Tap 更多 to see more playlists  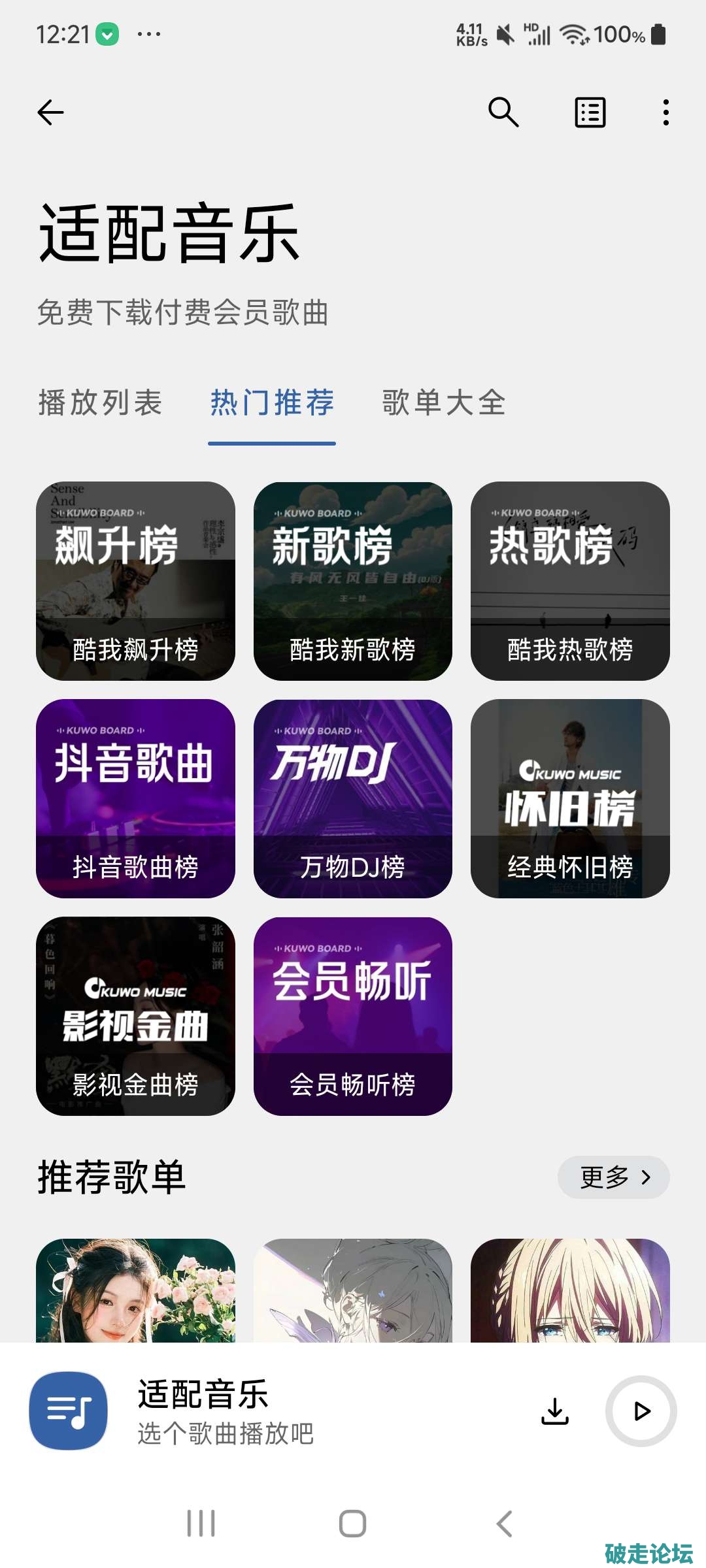[613, 1177]
